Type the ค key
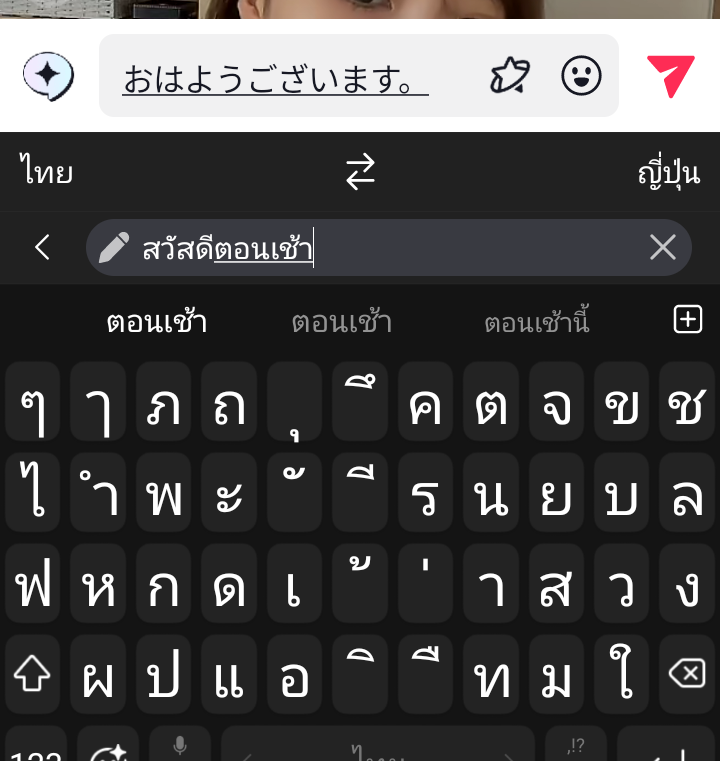This screenshot has width=720, height=761. (x=425, y=404)
